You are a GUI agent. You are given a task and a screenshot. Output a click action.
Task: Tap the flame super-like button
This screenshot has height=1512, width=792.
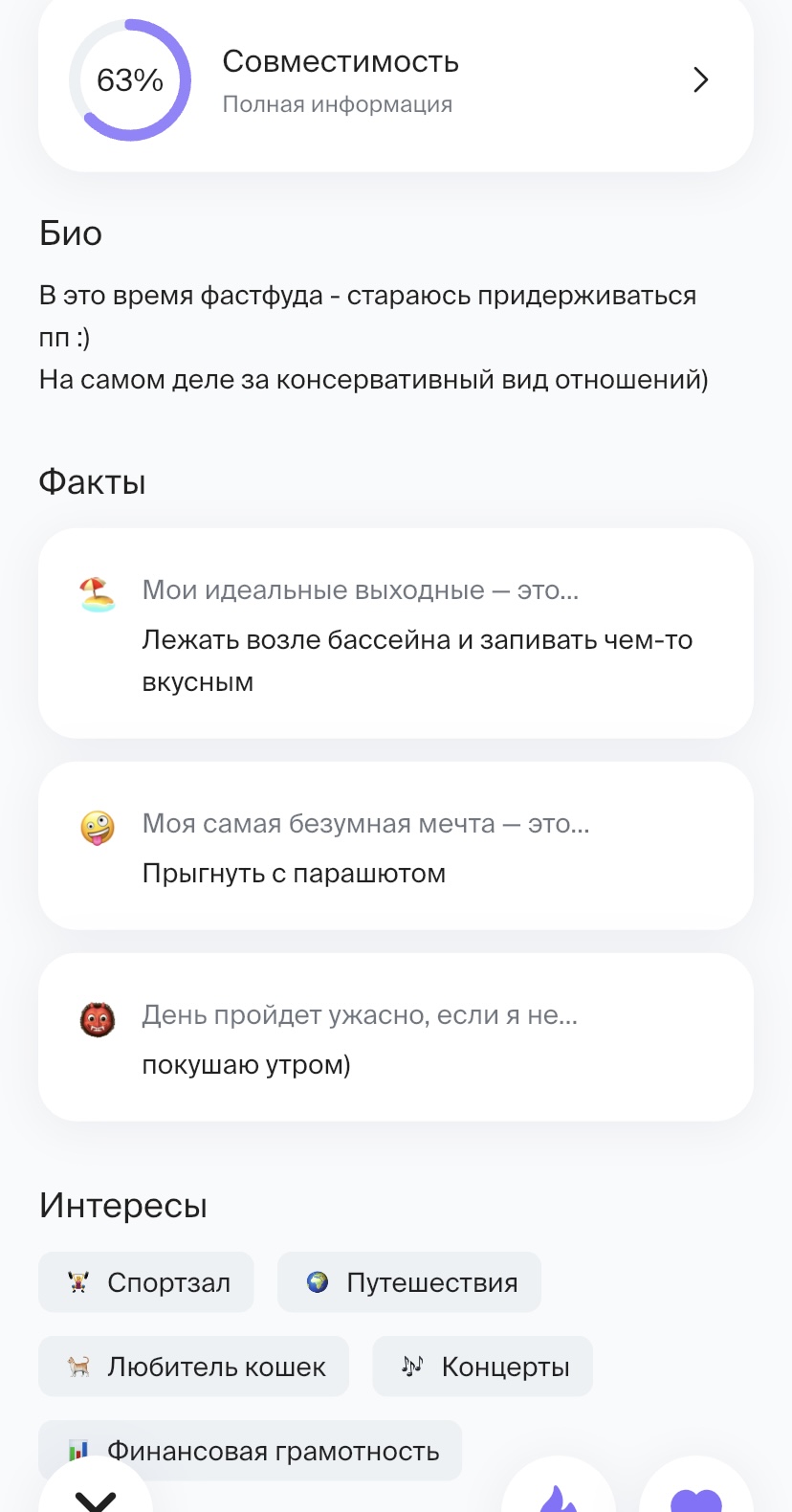559,1489
